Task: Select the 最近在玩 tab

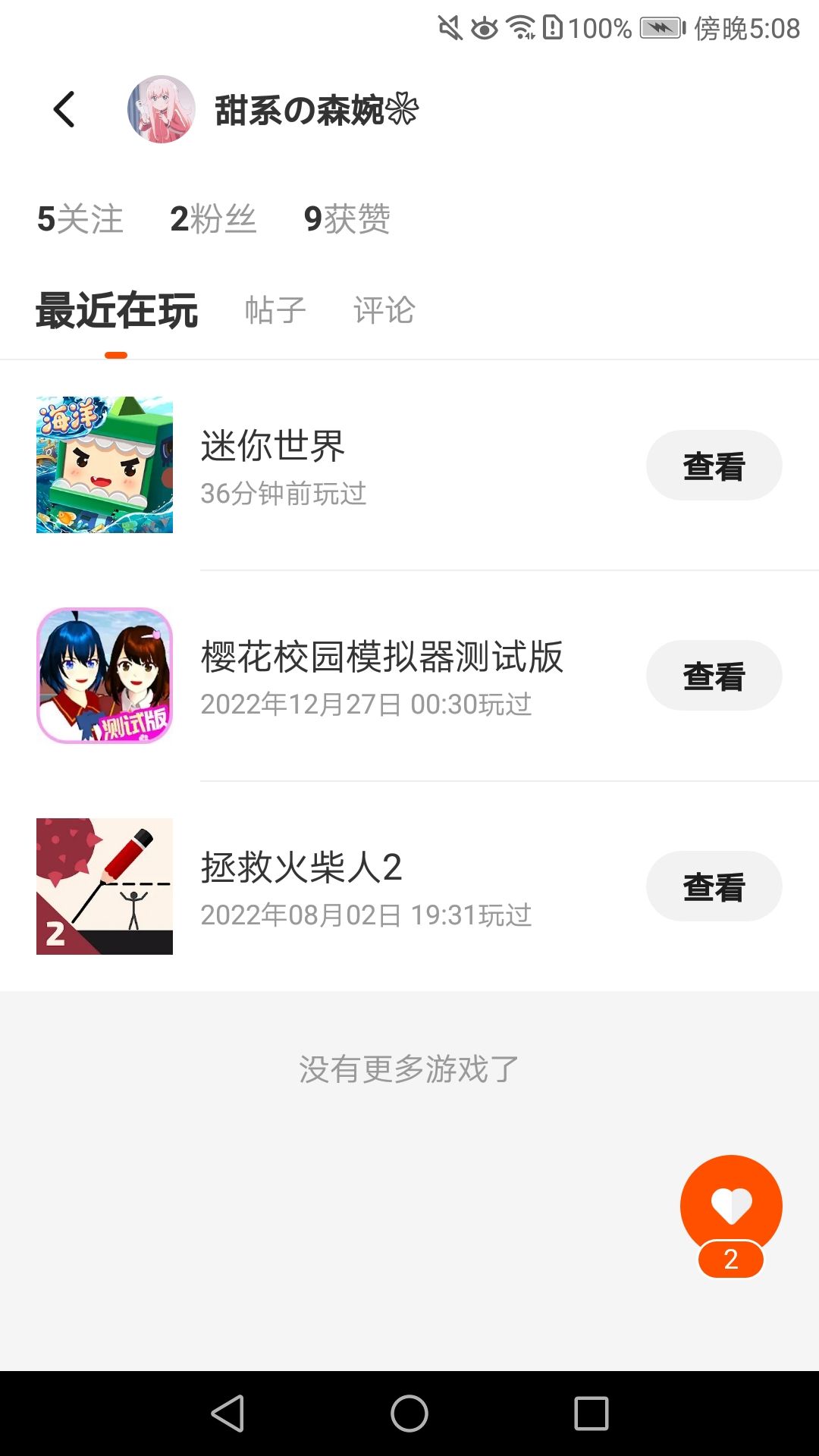Action: click(x=117, y=310)
